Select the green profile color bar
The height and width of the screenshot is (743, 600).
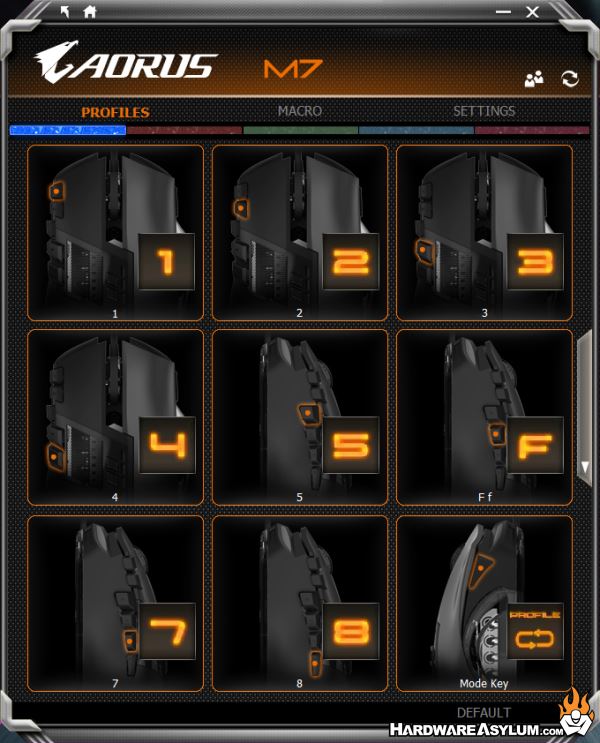pyautogui.click(x=300, y=130)
